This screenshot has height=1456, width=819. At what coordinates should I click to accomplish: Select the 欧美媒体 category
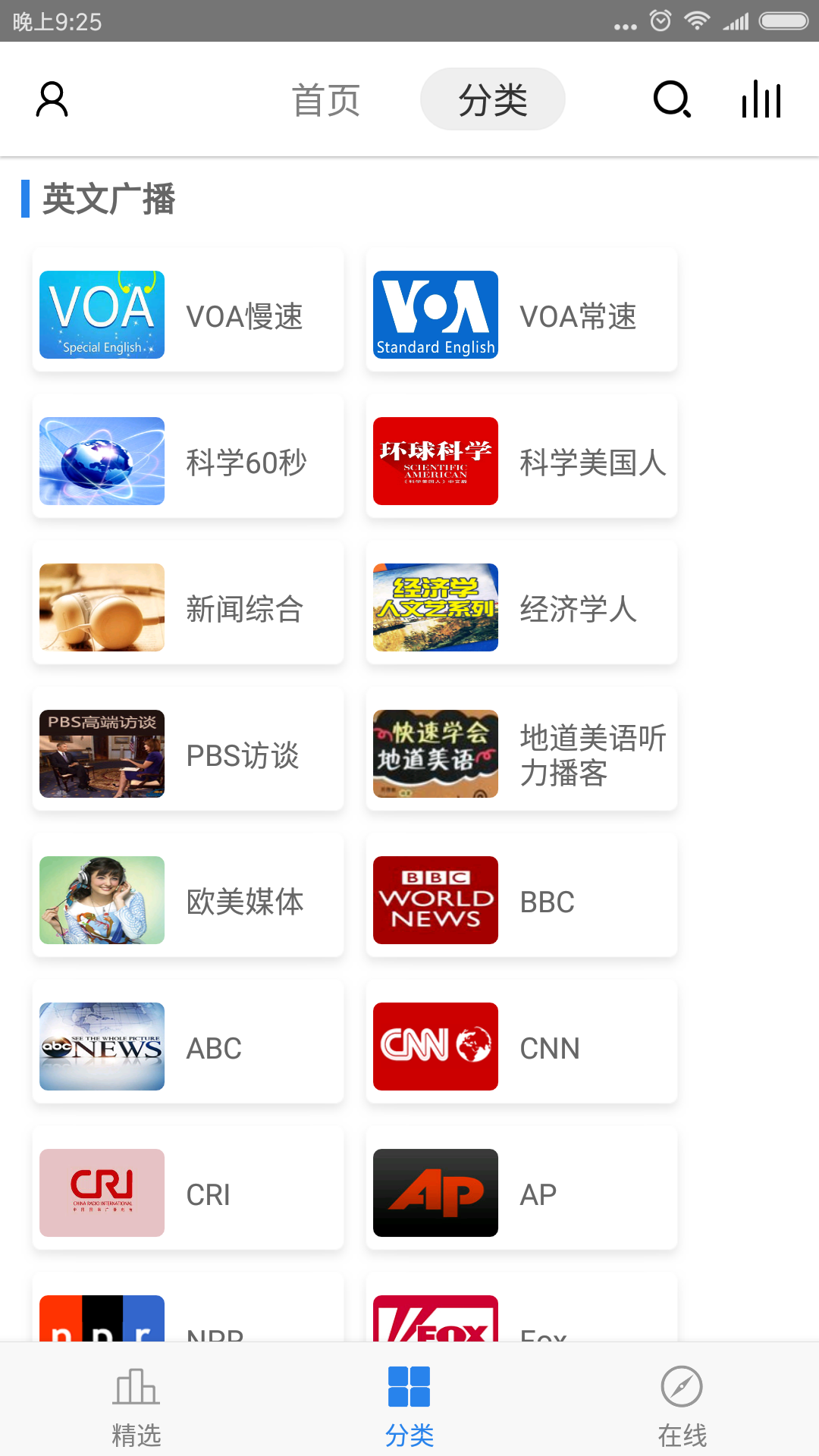[188, 900]
